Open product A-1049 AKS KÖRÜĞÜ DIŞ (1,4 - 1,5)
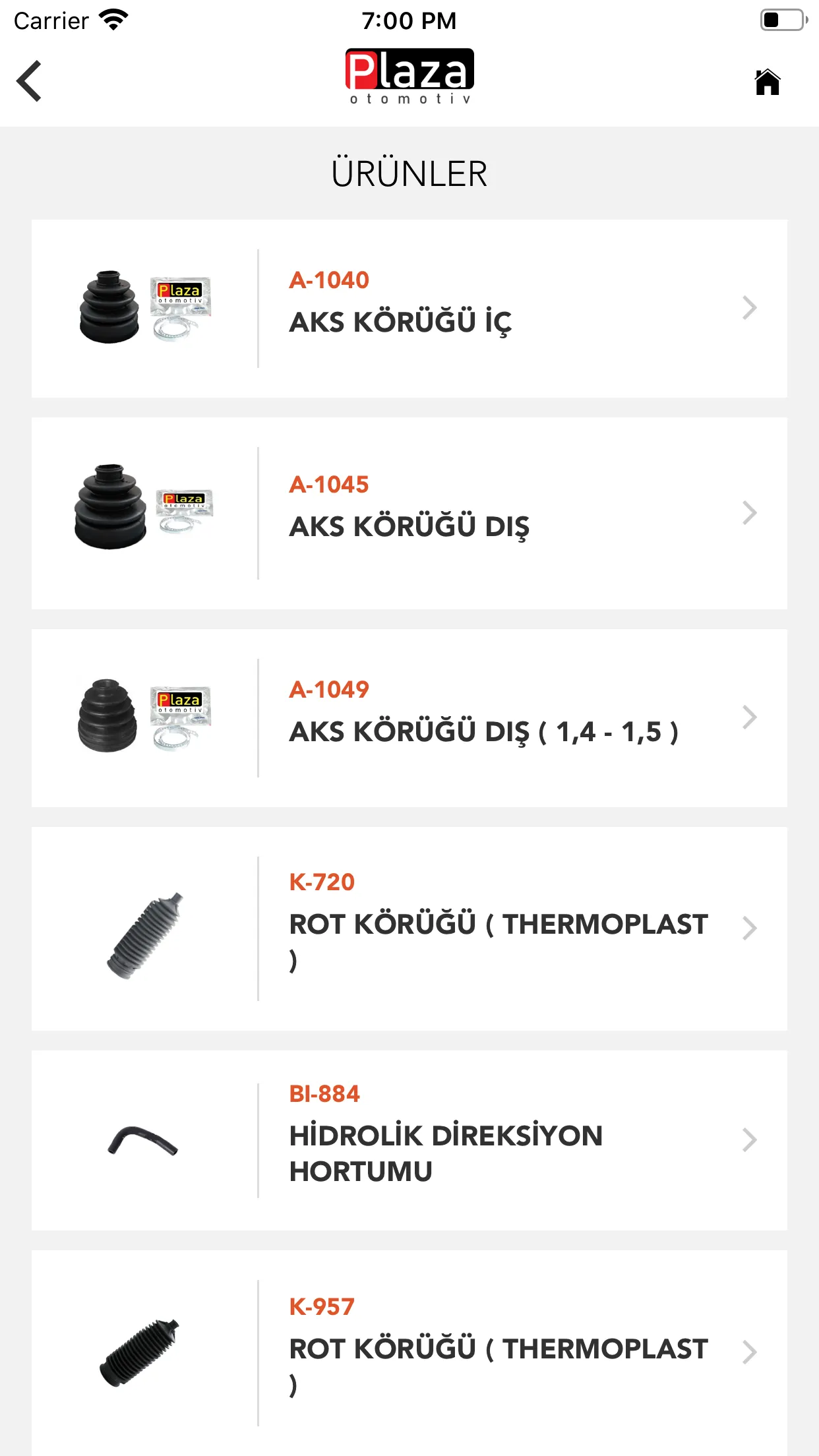Screen dimensions: 819x1456 tap(409, 718)
